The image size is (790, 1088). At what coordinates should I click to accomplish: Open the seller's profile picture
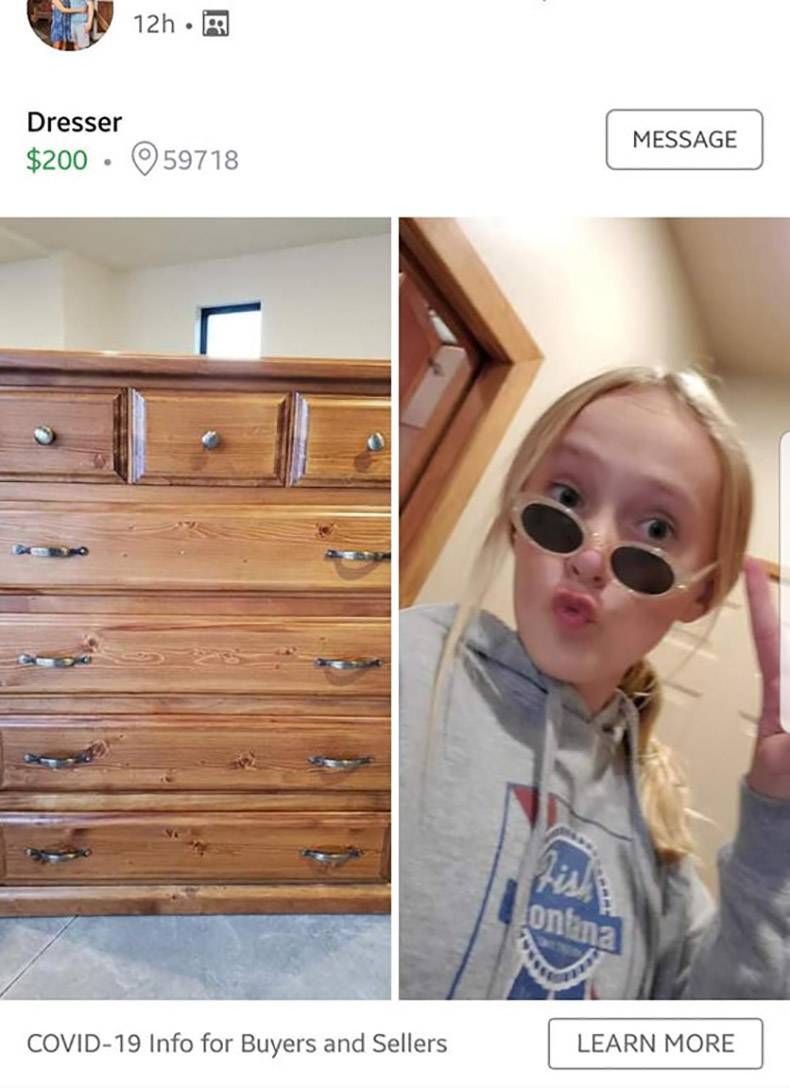click(69, 22)
